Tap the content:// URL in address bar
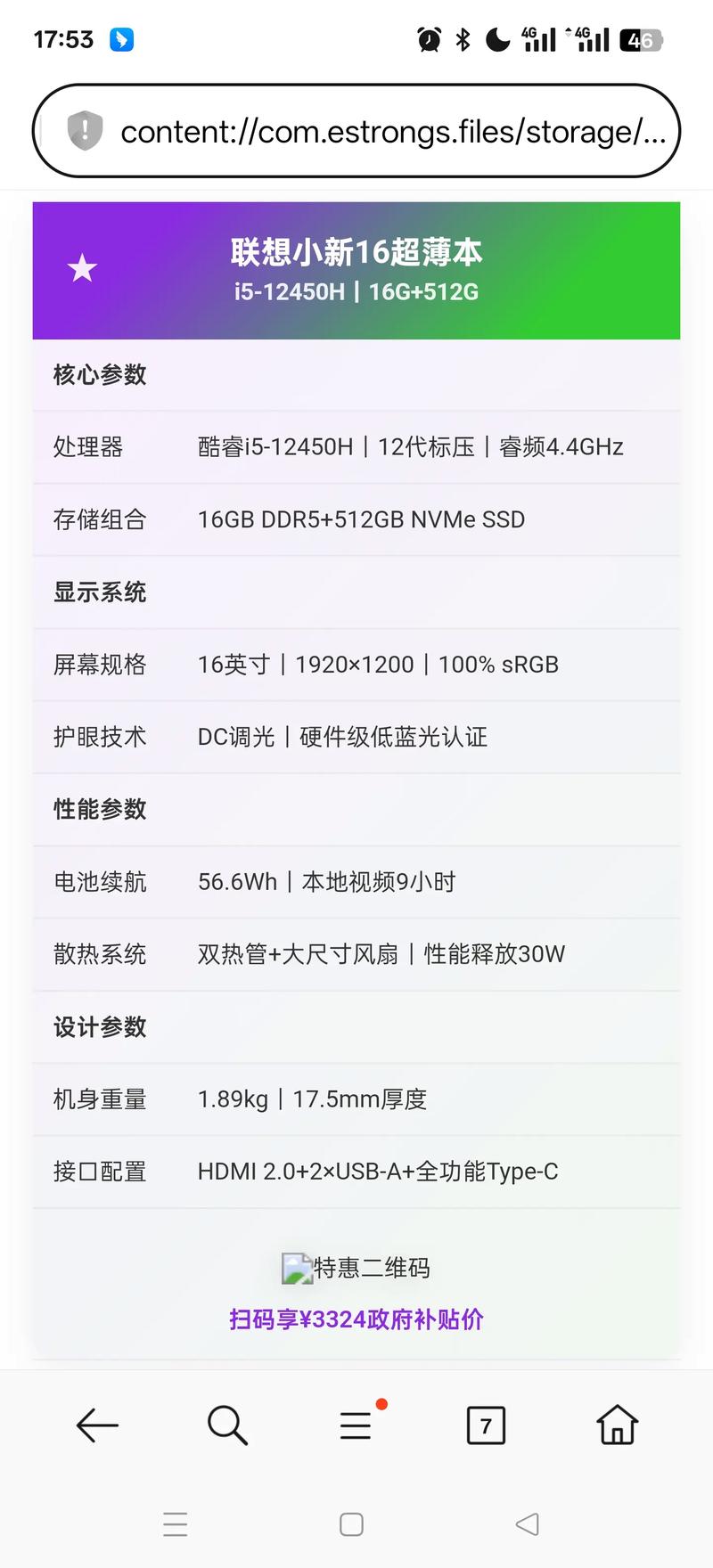The height and width of the screenshot is (1568, 713). pos(394,130)
